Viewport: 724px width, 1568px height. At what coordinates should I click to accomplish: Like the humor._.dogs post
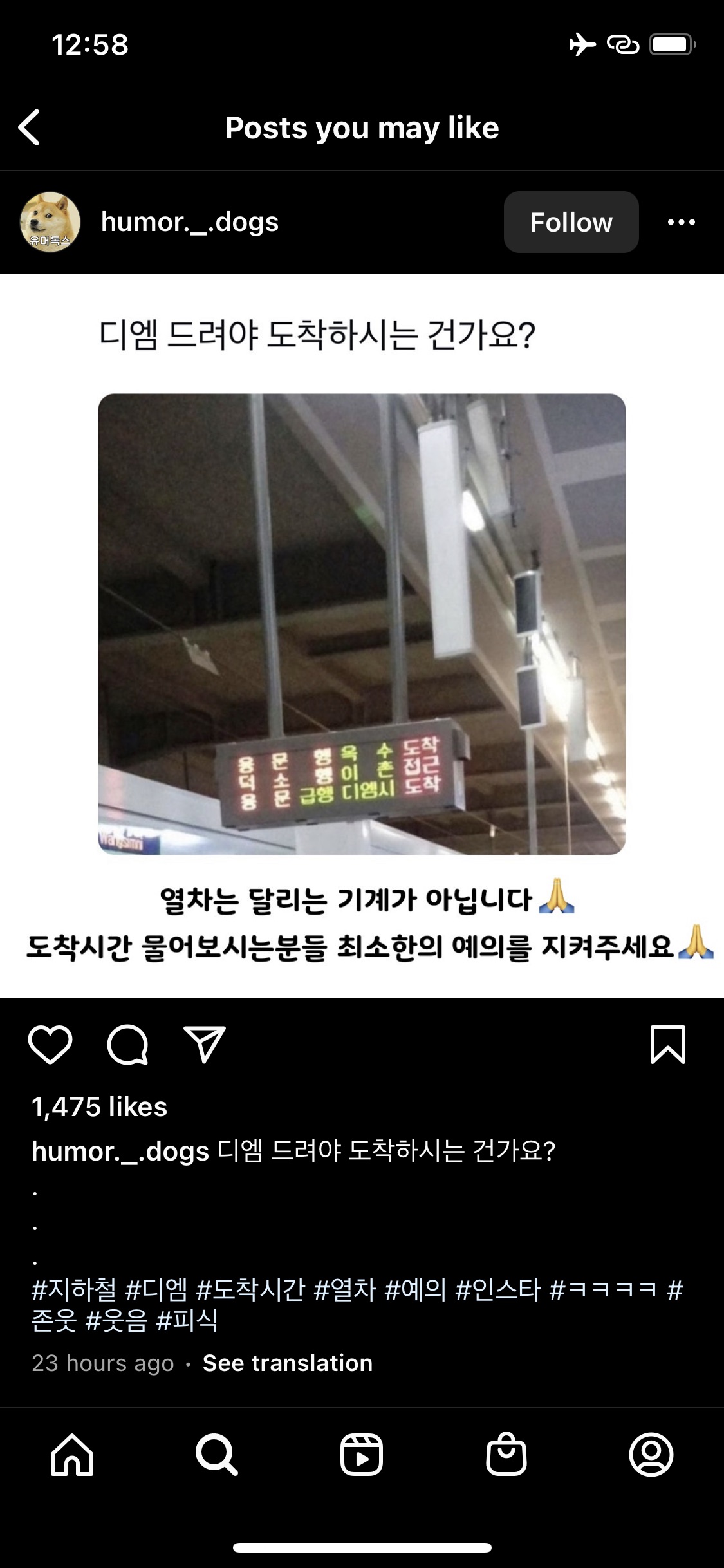(50, 1044)
